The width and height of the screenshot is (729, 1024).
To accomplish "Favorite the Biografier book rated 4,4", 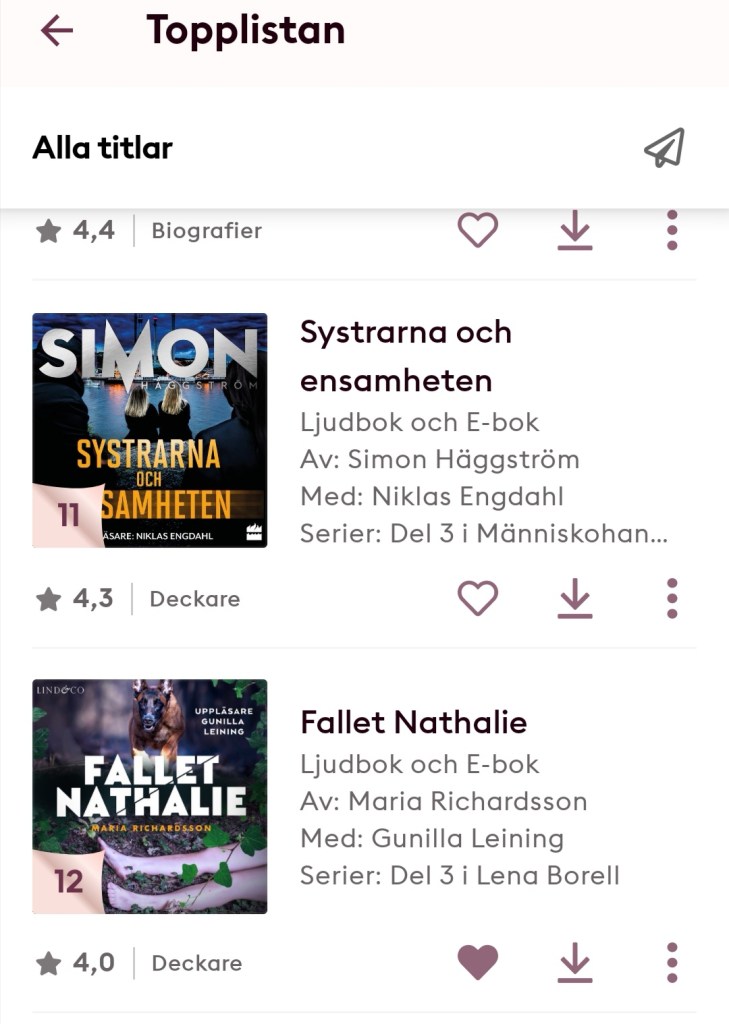I will pyautogui.click(x=477, y=231).
